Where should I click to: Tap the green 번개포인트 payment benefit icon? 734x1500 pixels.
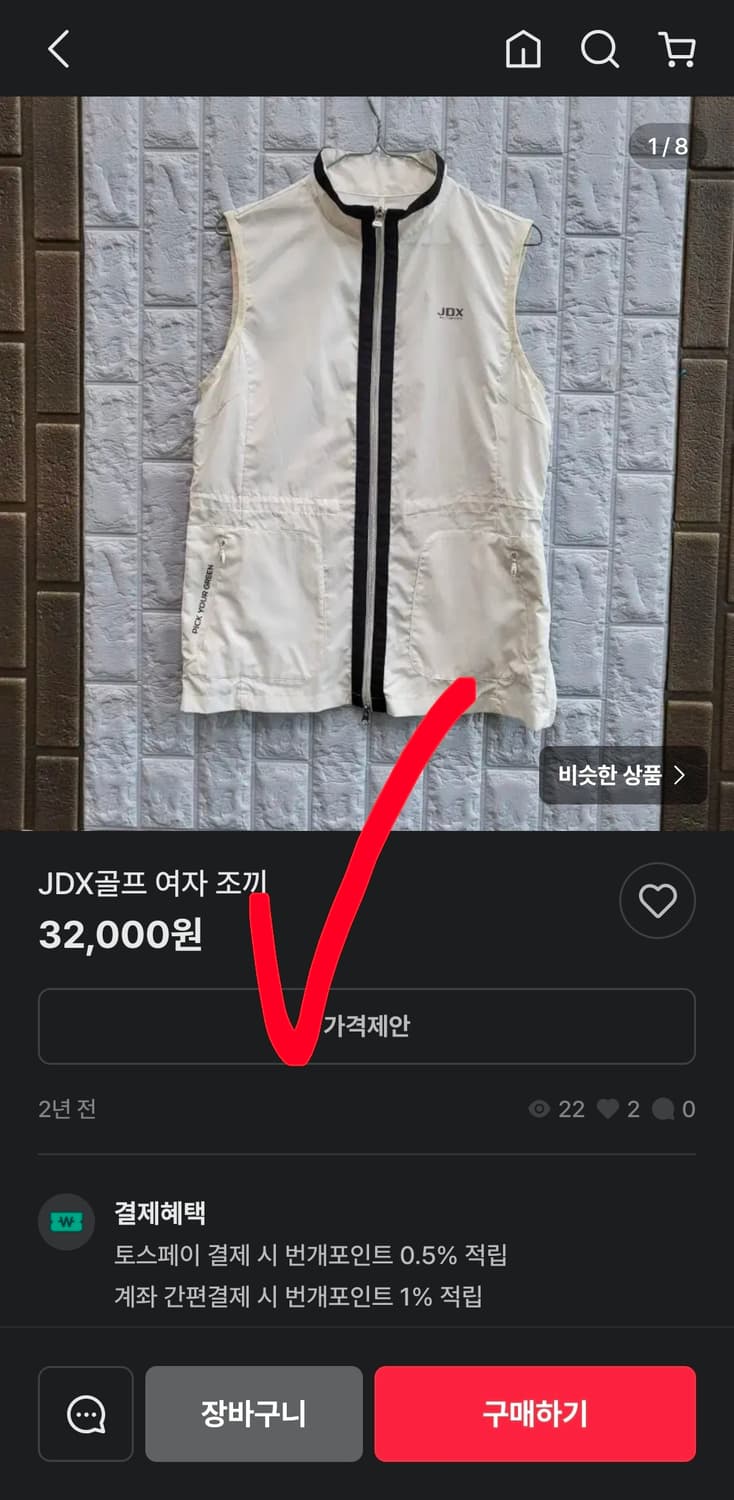tap(66, 1221)
